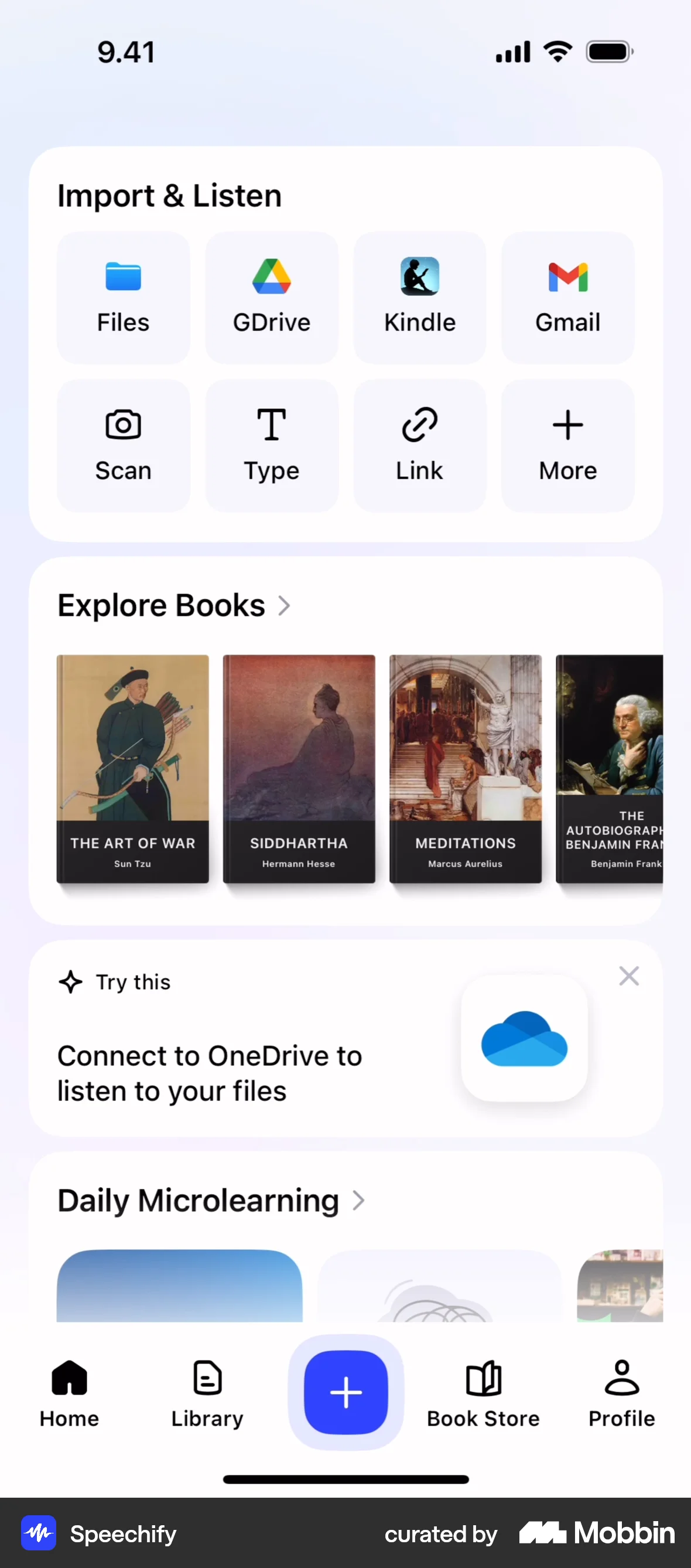Tap the OneDrive icon in the banner

(x=524, y=1041)
